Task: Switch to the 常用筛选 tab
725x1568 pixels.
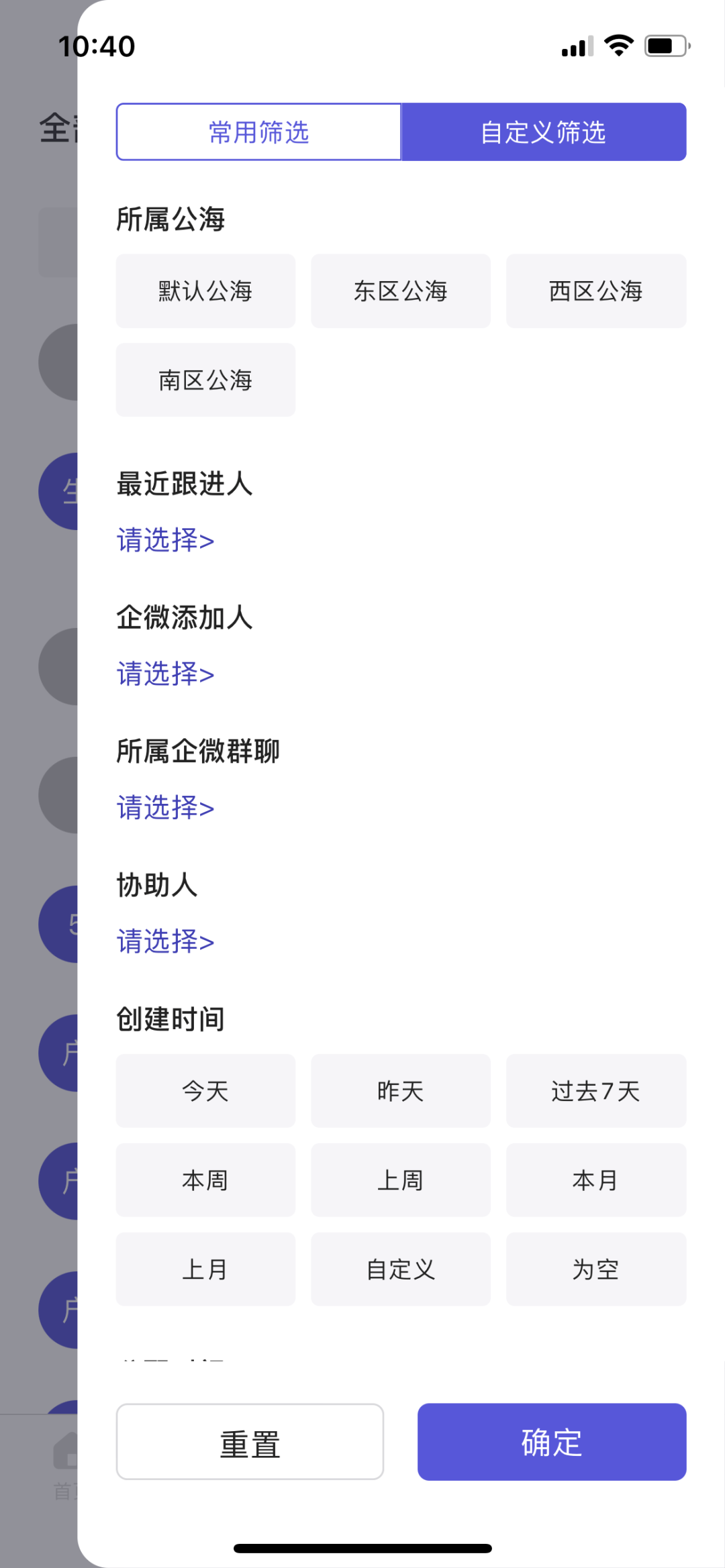Action: coord(258,132)
